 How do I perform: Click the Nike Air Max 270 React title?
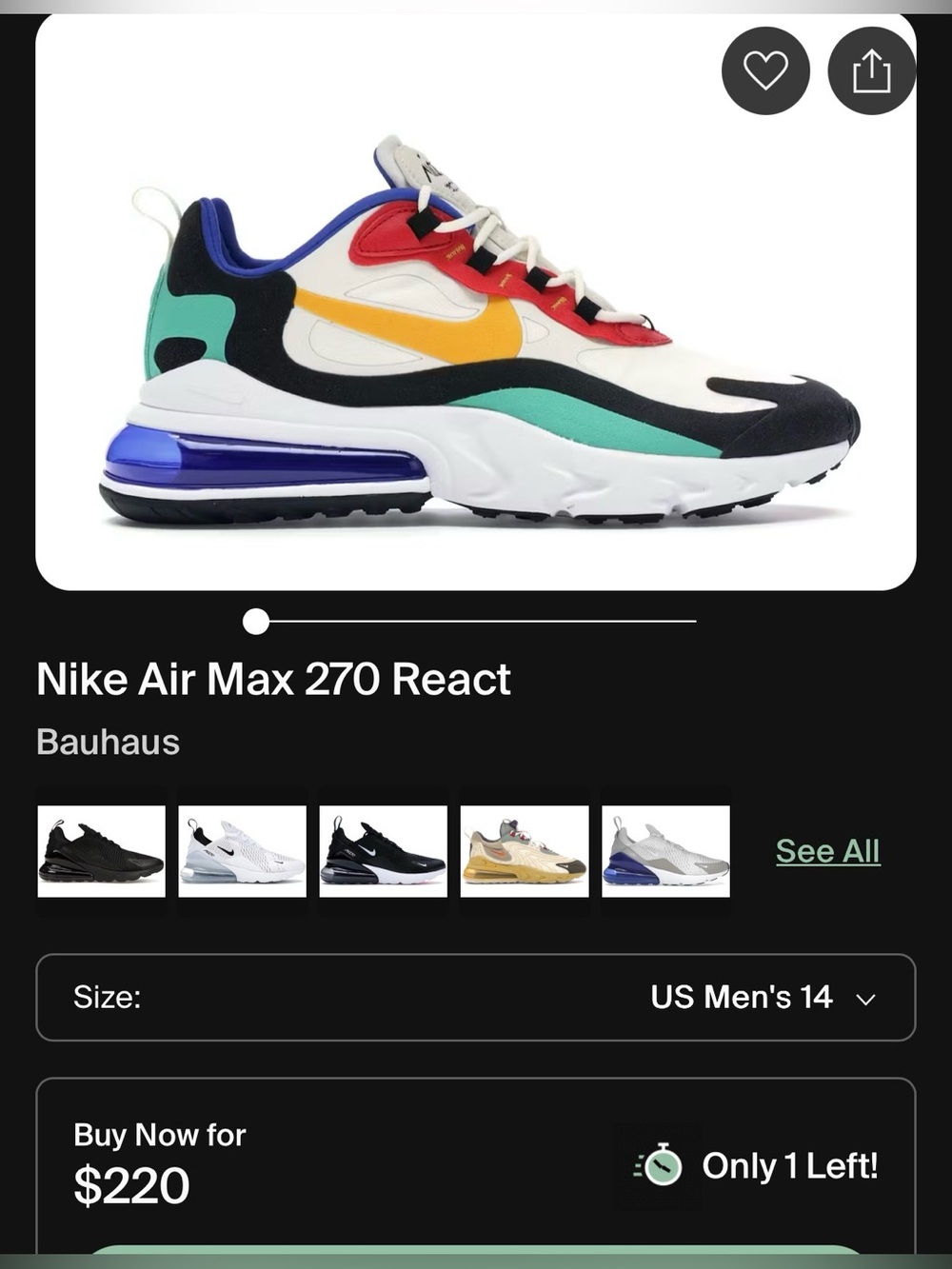tap(274, 678)
